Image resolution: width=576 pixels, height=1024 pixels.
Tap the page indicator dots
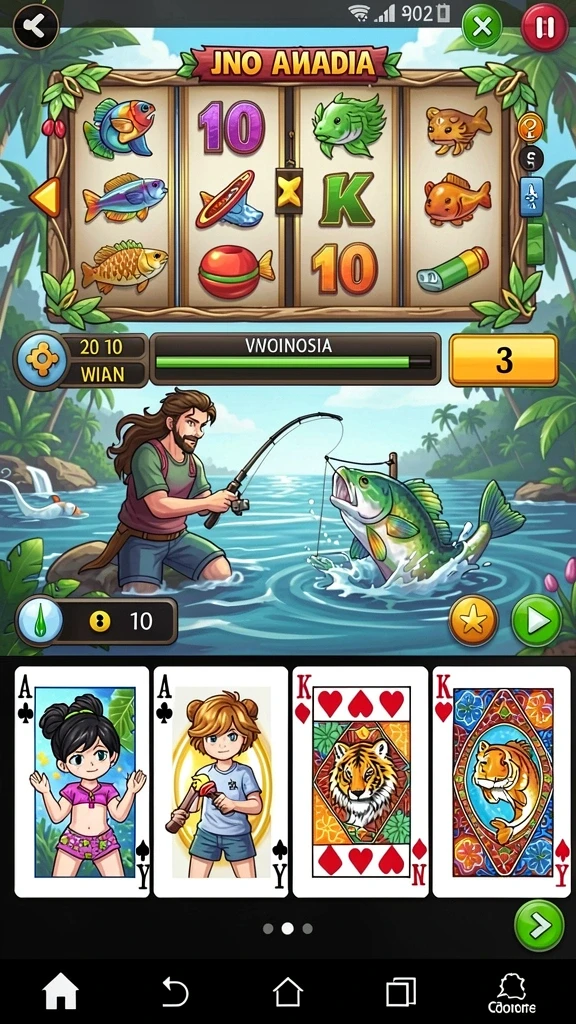[287, 928]
